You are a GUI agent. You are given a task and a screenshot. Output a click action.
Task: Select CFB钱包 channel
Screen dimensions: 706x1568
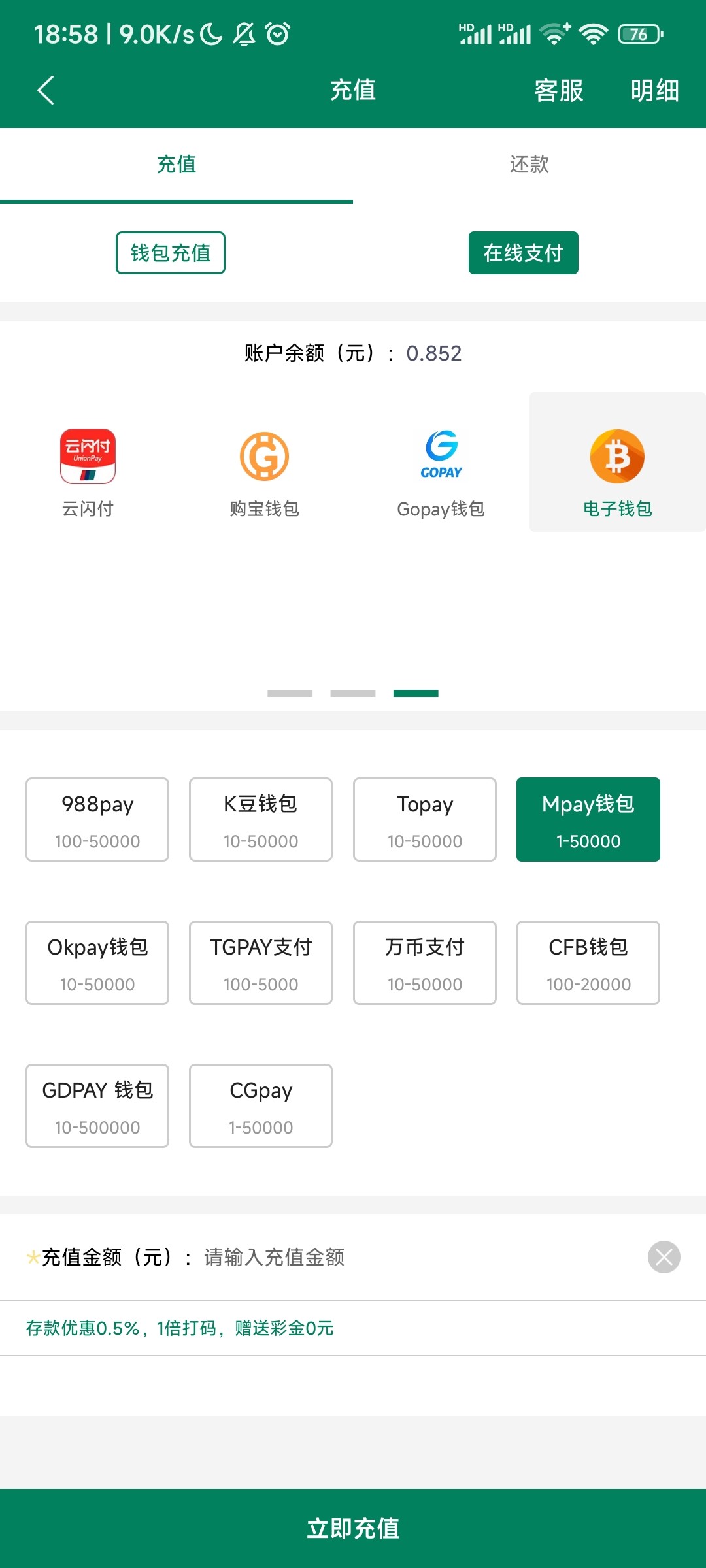(x=588, y=962)
